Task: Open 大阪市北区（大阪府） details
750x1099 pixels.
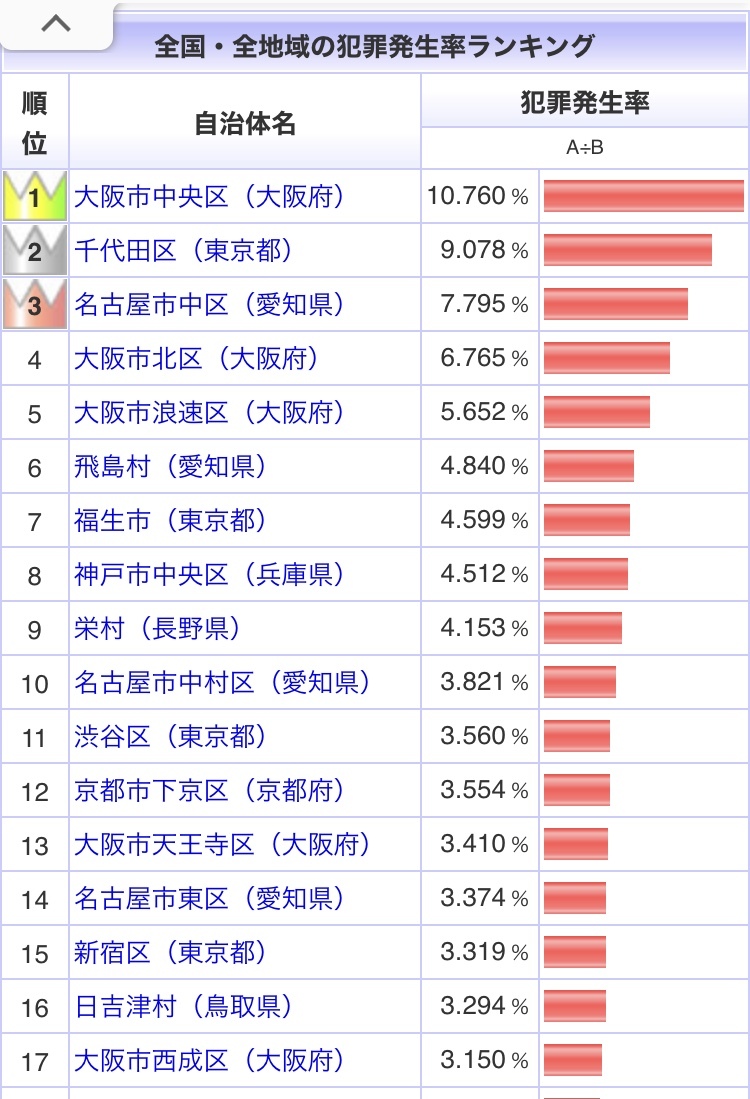Action: click(x=196, y=359)
